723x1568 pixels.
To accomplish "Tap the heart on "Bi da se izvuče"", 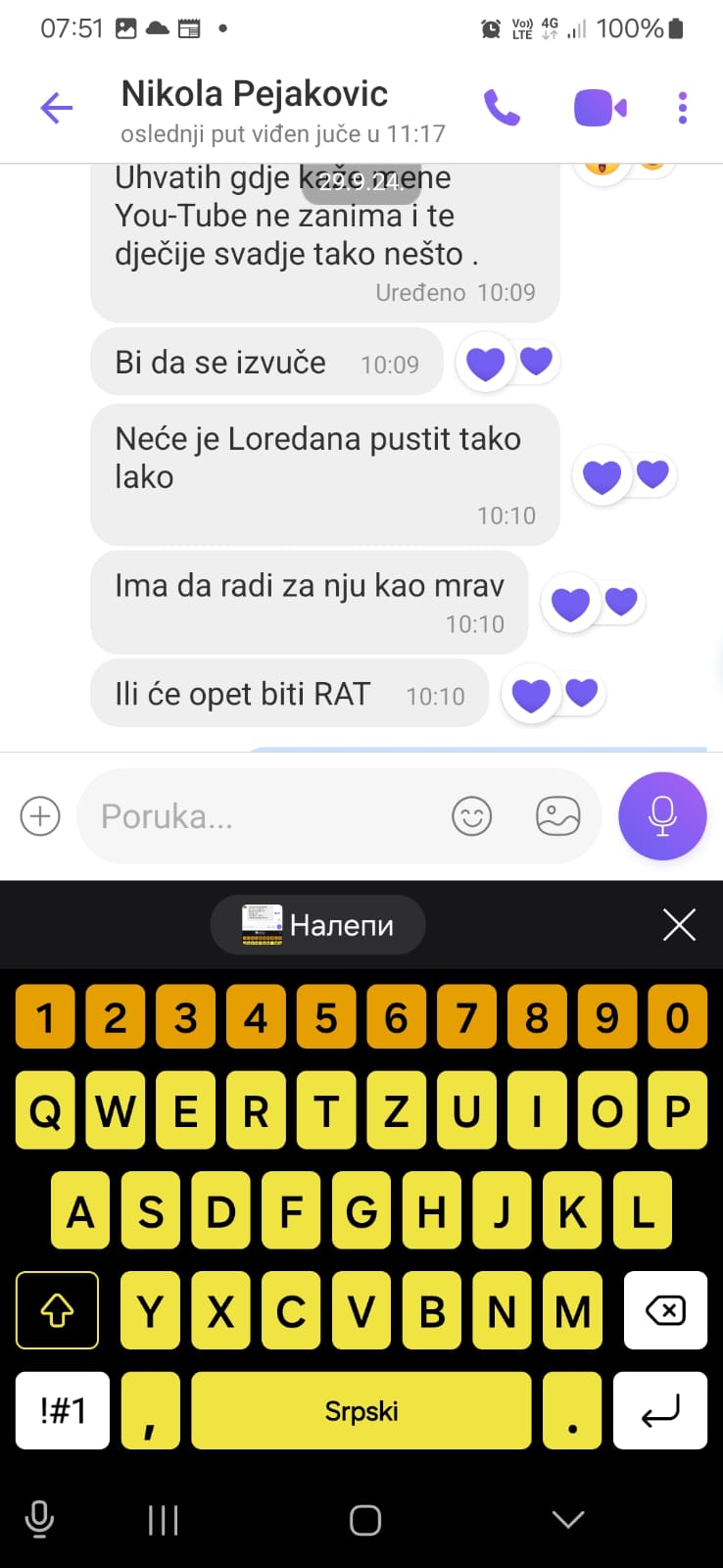I will pos(486,365).
